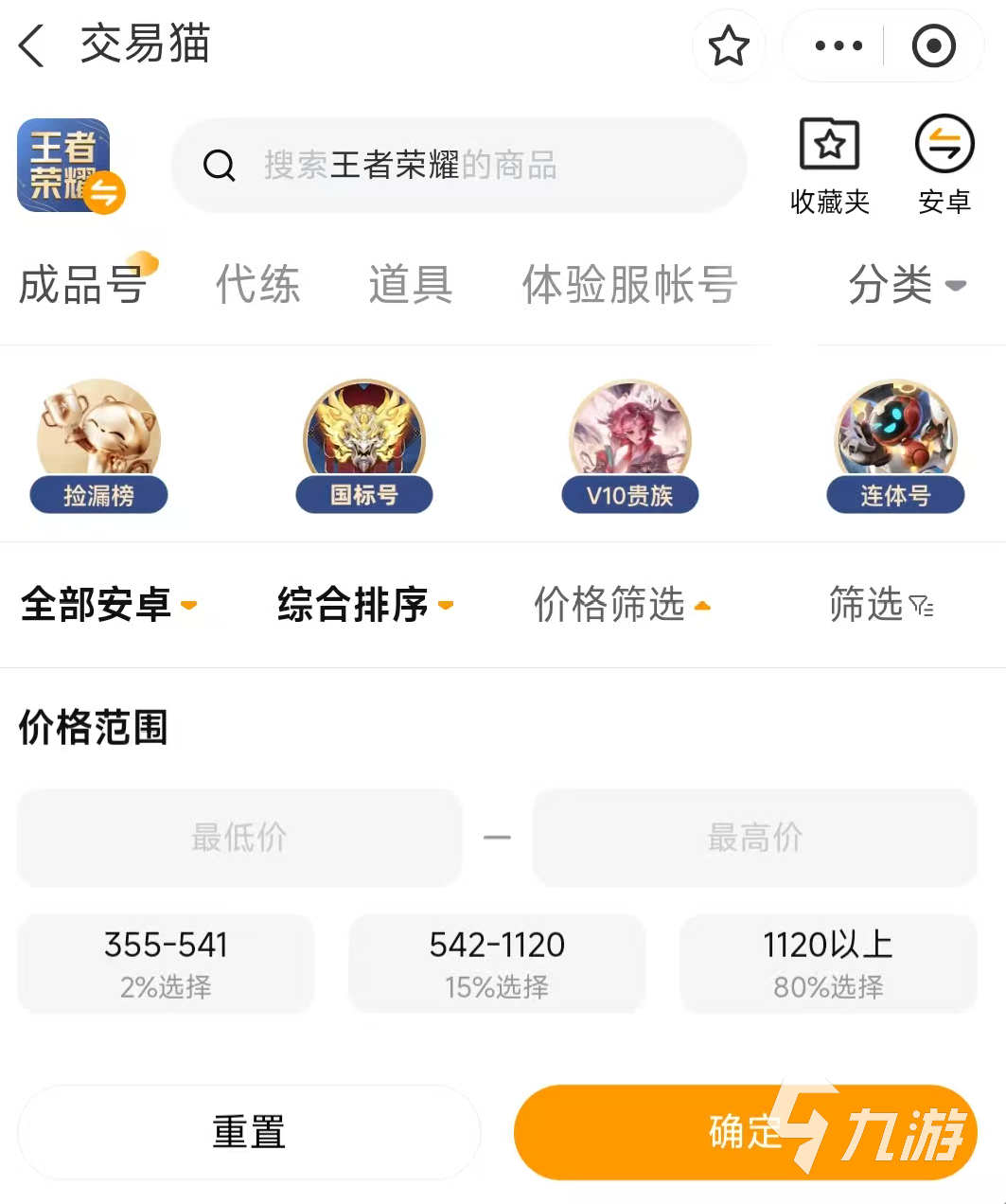Select the 542-1120 price range option

496,964
